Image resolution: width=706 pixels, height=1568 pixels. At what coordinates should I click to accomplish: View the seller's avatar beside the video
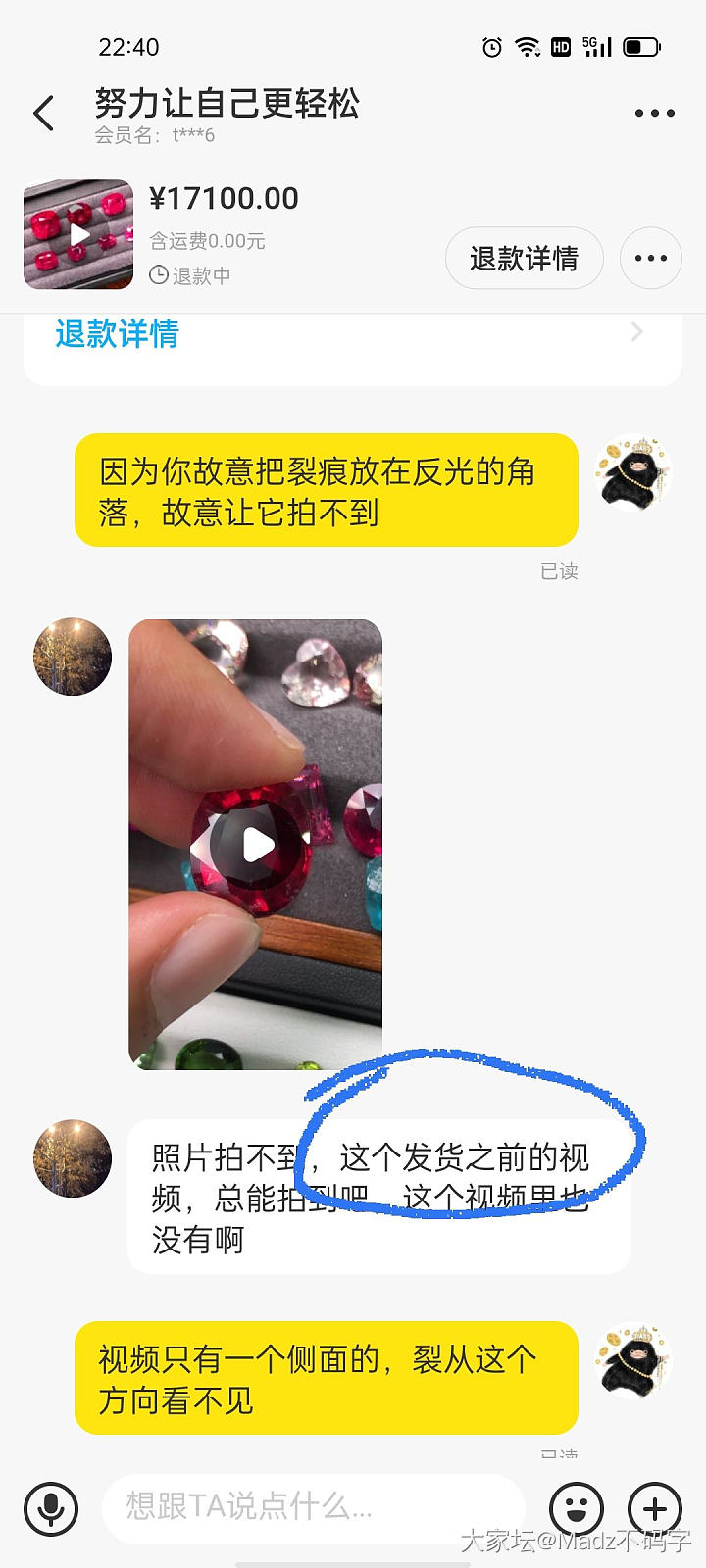(73, 657)
